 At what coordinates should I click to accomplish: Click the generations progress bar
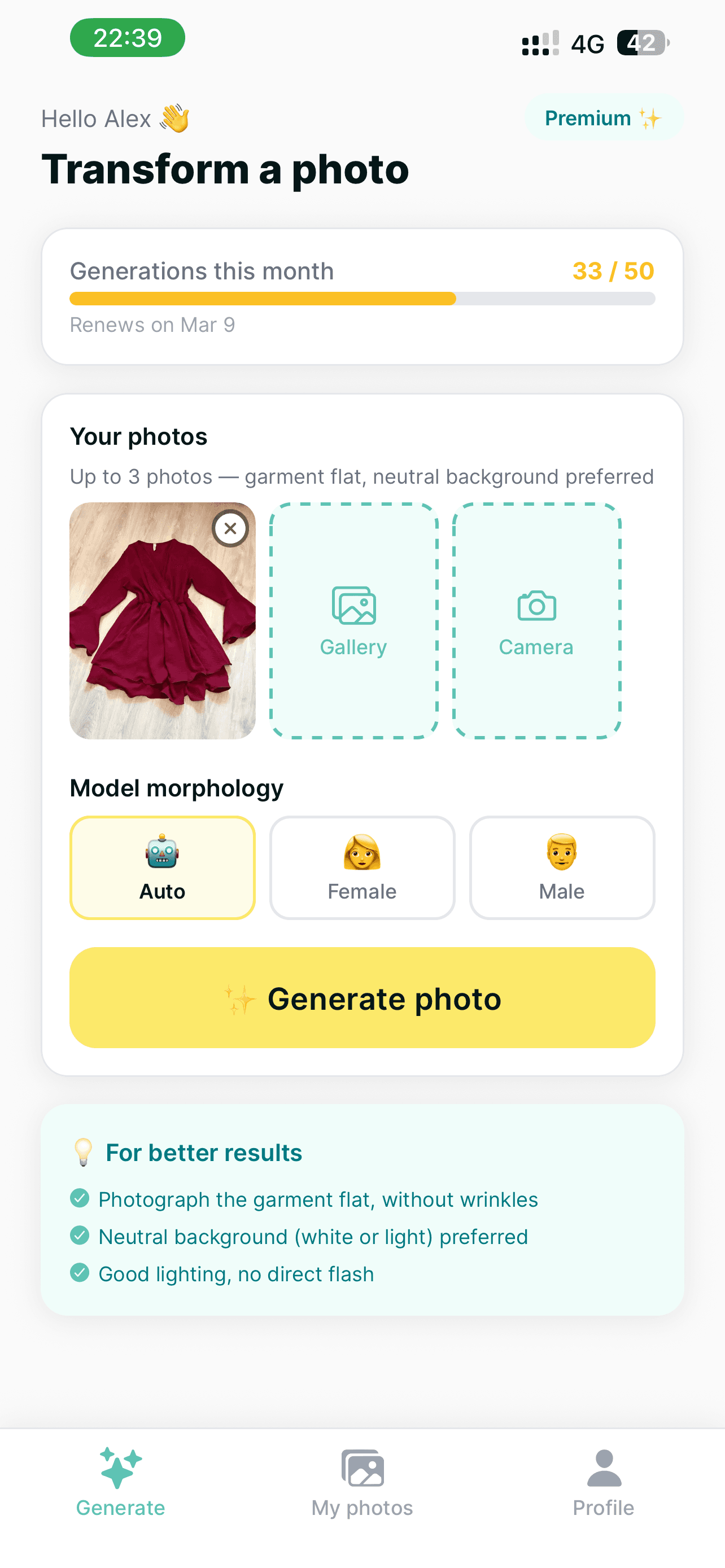(x=361, y=299)
